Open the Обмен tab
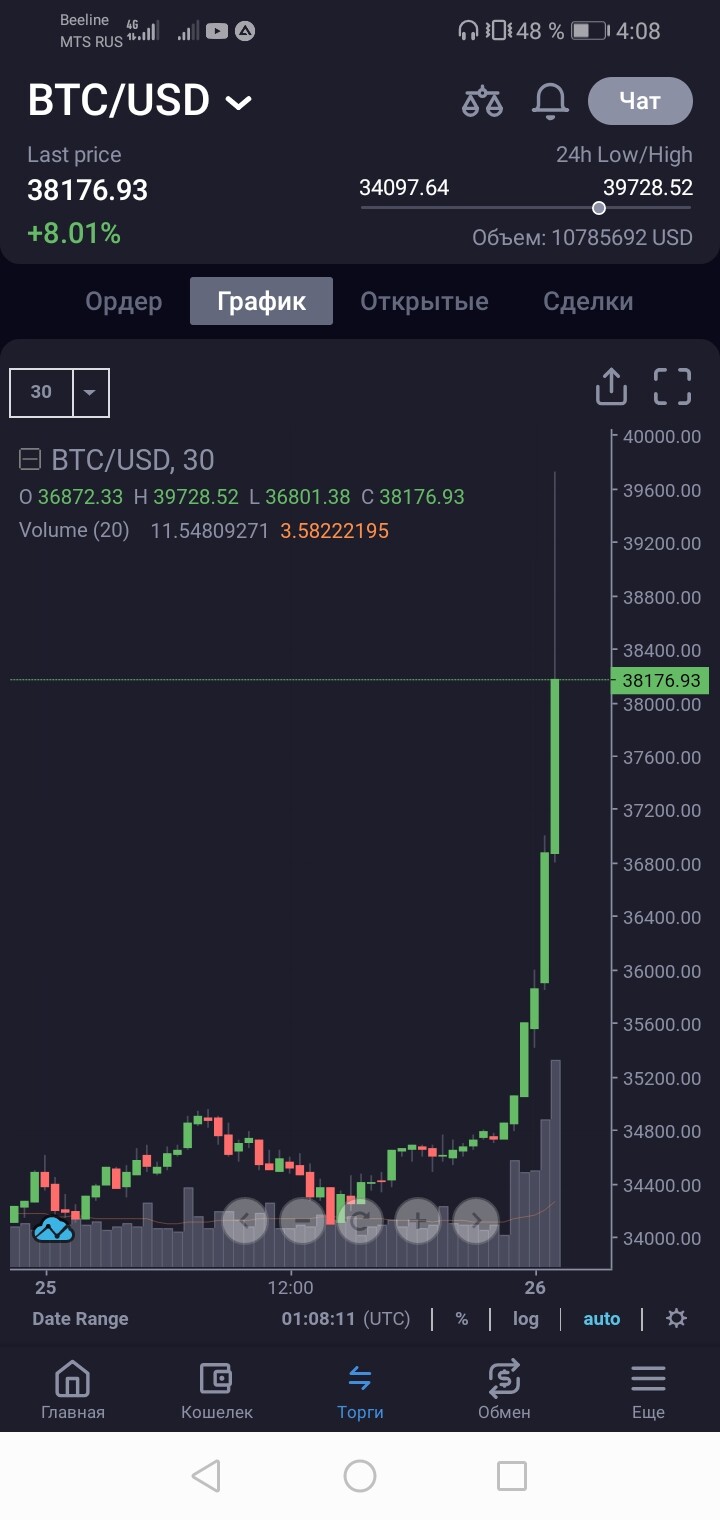Image resolution: width=720 pixels, height=1520 pixels. pyautogui.click(x=504, y=1391)
